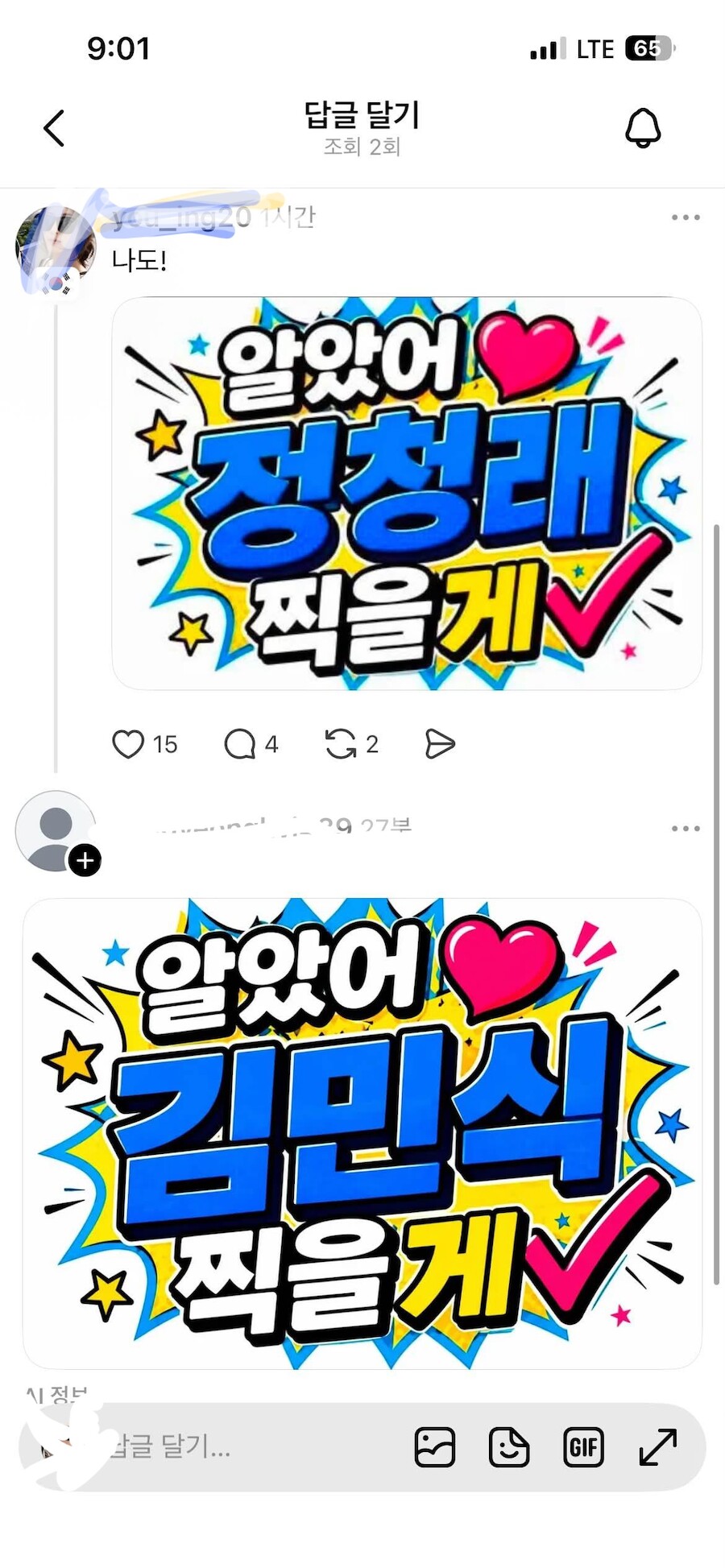Expand the reply composer to full screen
Image resolution: width=725 pixels, height=1568 pixels.
658,1447
